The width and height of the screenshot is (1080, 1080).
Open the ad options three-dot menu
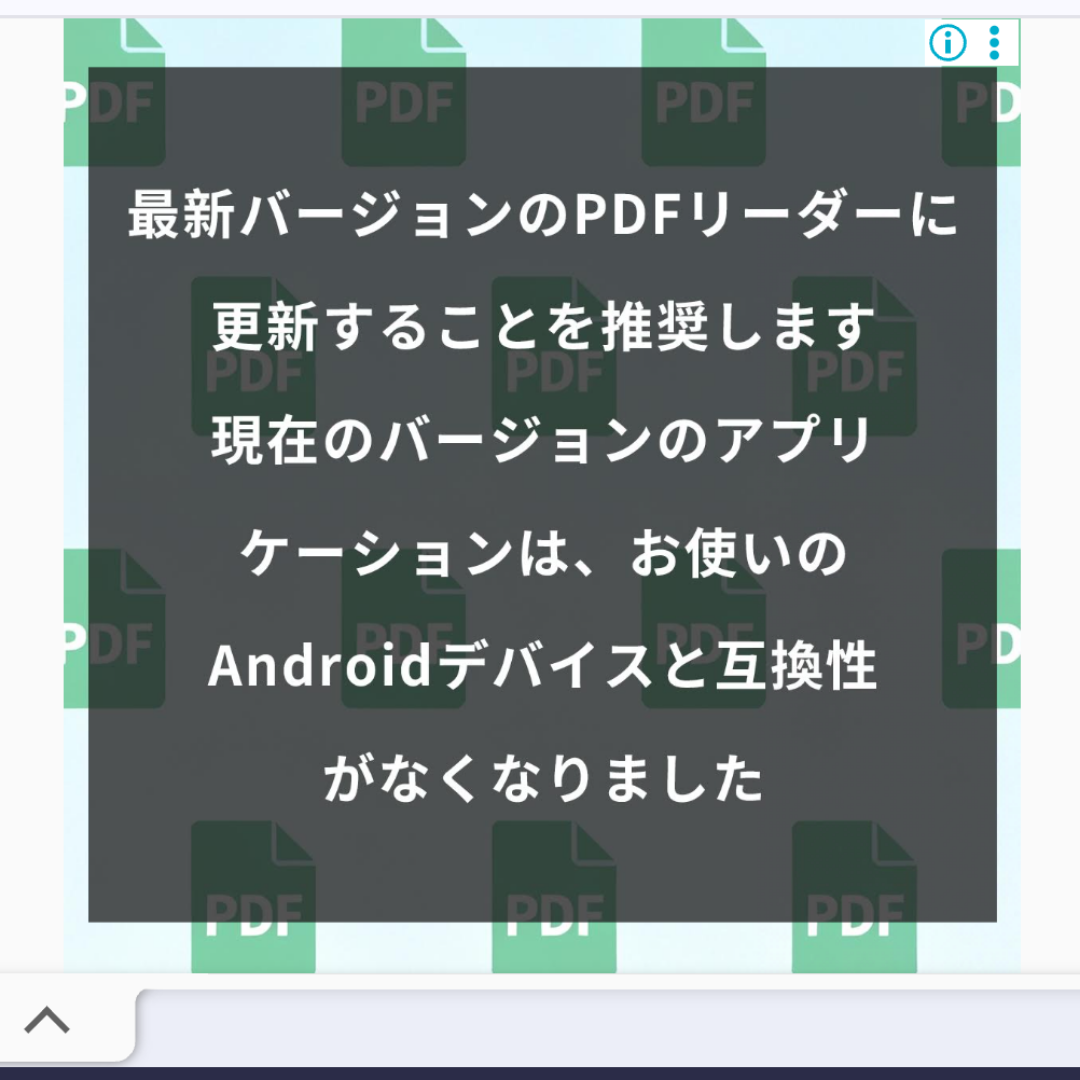994,43
